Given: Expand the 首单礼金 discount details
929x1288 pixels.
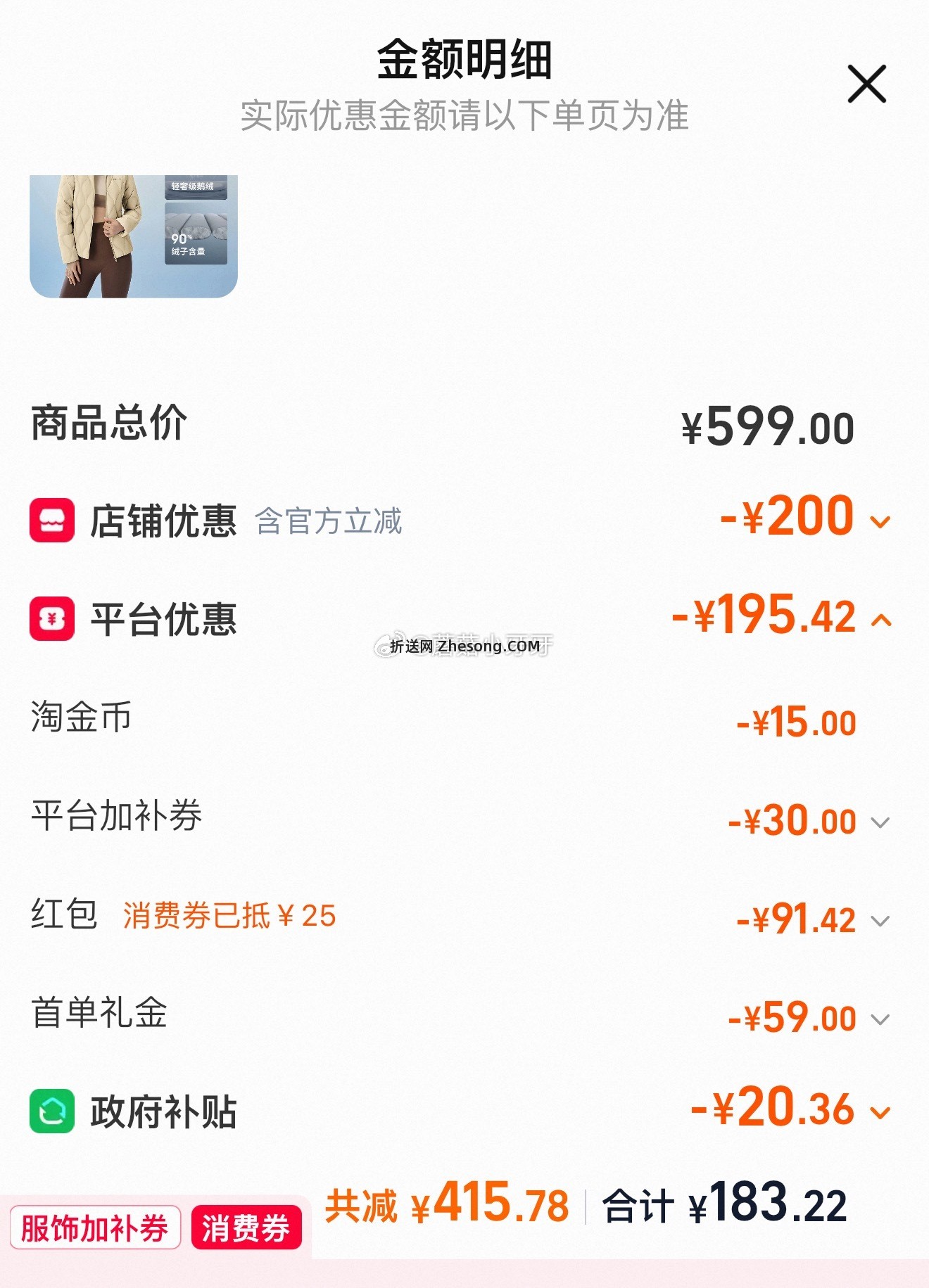Looking at the screenshot, I should pos(880,1019).
